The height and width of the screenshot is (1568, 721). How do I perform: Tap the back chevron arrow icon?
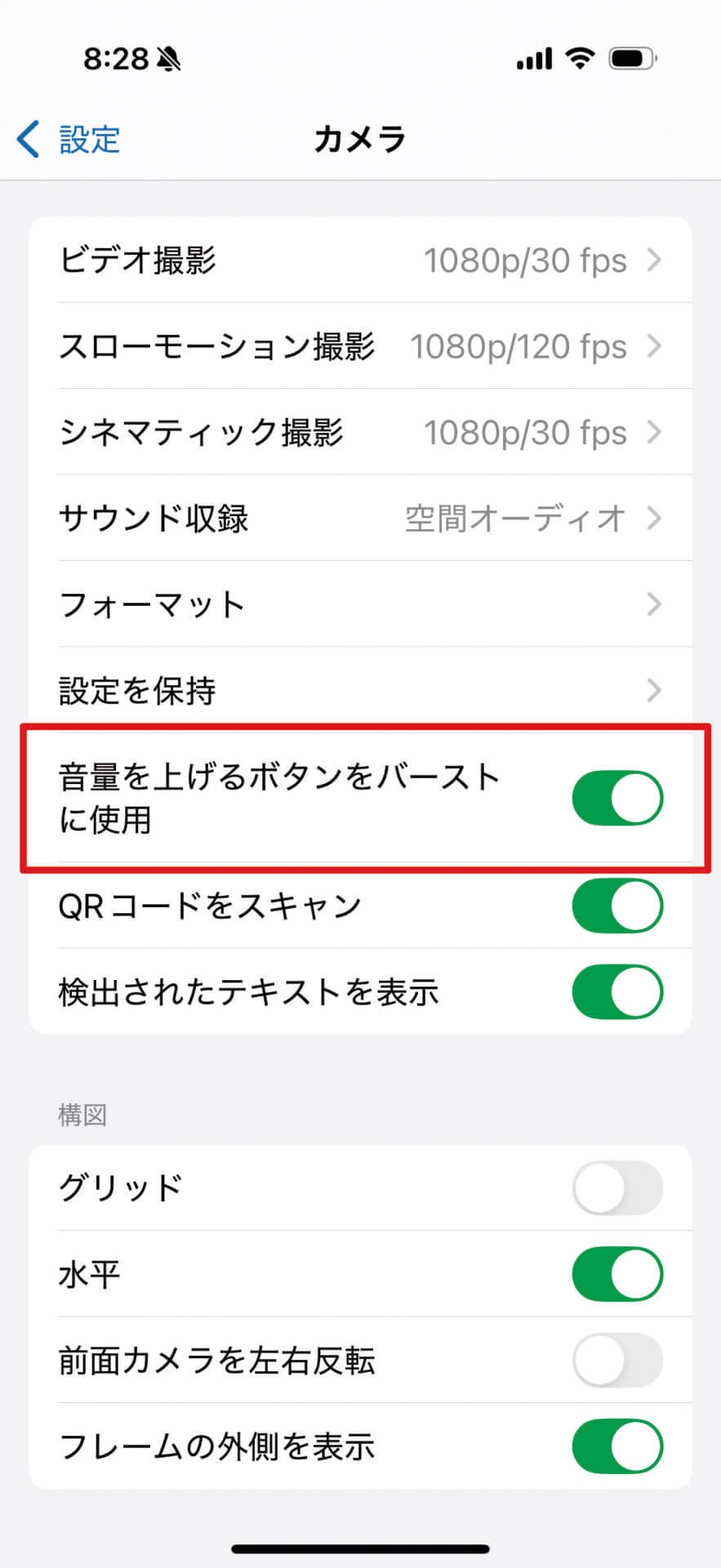tap(27, 139)
